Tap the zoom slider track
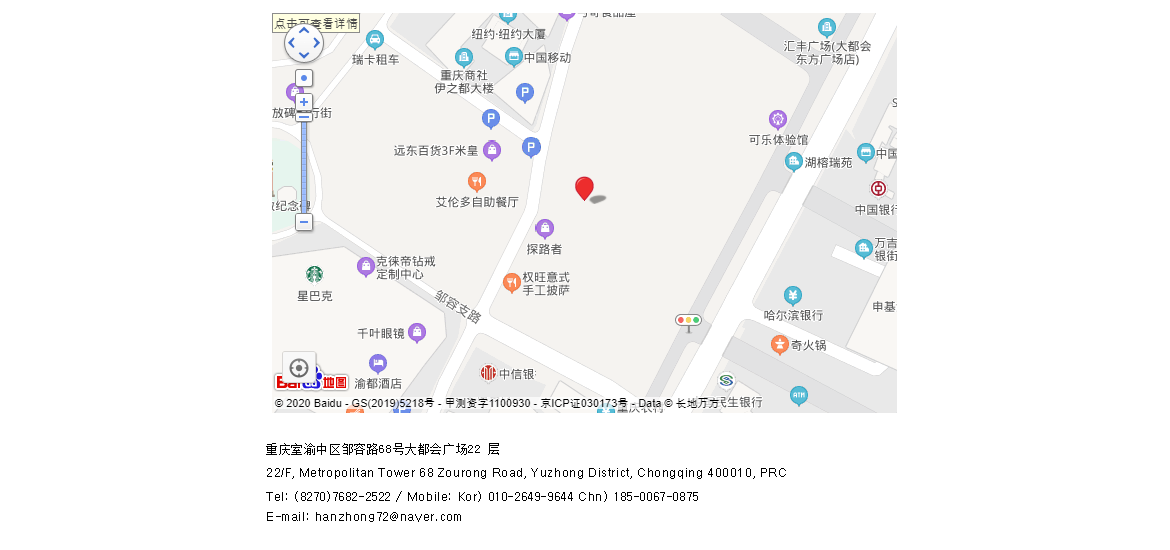This screenshot has width=1170, height=550. 304,165
